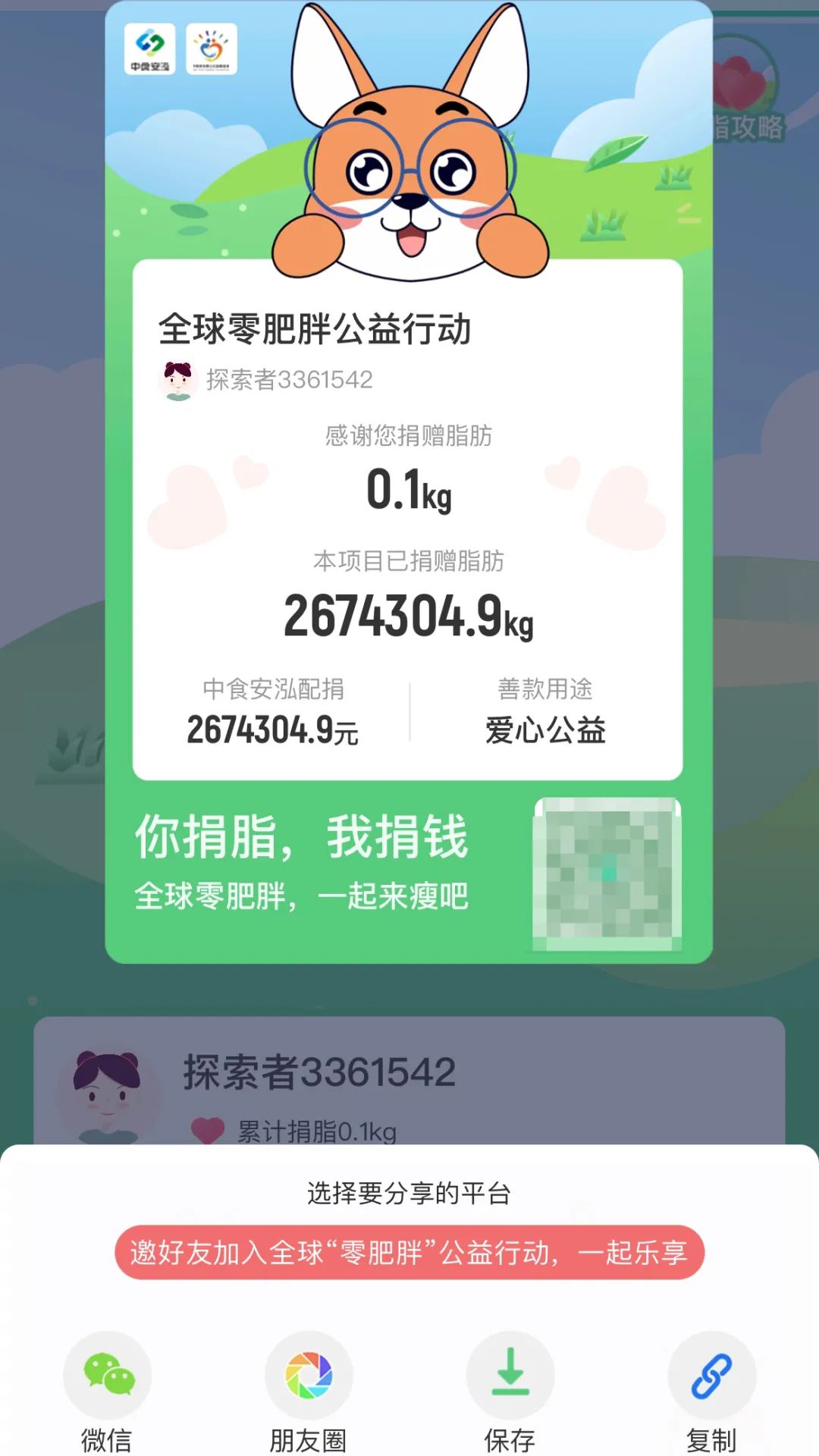Share the poster to 微信
Screen dimensions: 819x1456
(108, 1376)
